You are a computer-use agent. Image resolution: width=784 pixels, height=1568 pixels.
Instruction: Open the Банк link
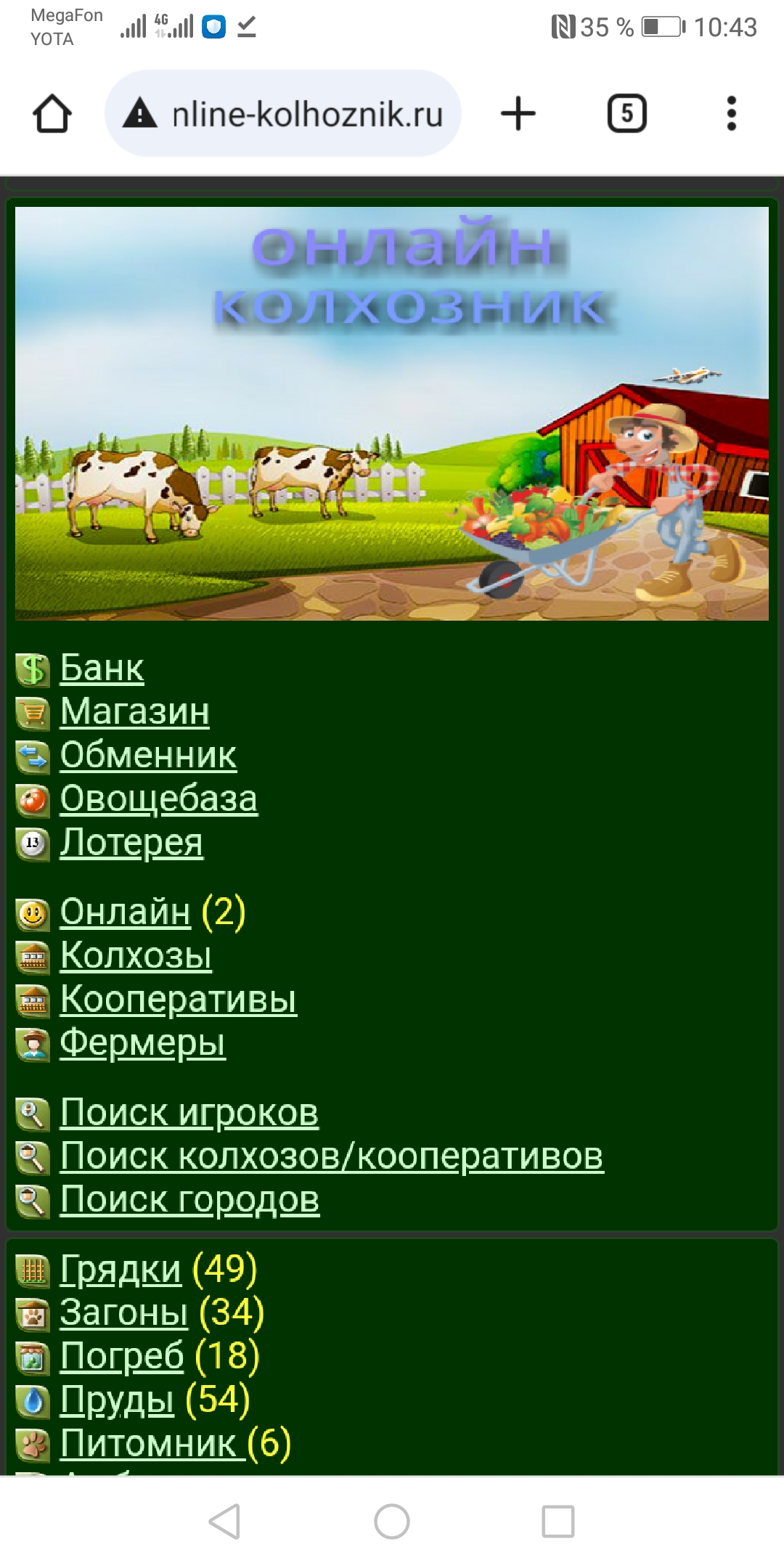[102, 669]
